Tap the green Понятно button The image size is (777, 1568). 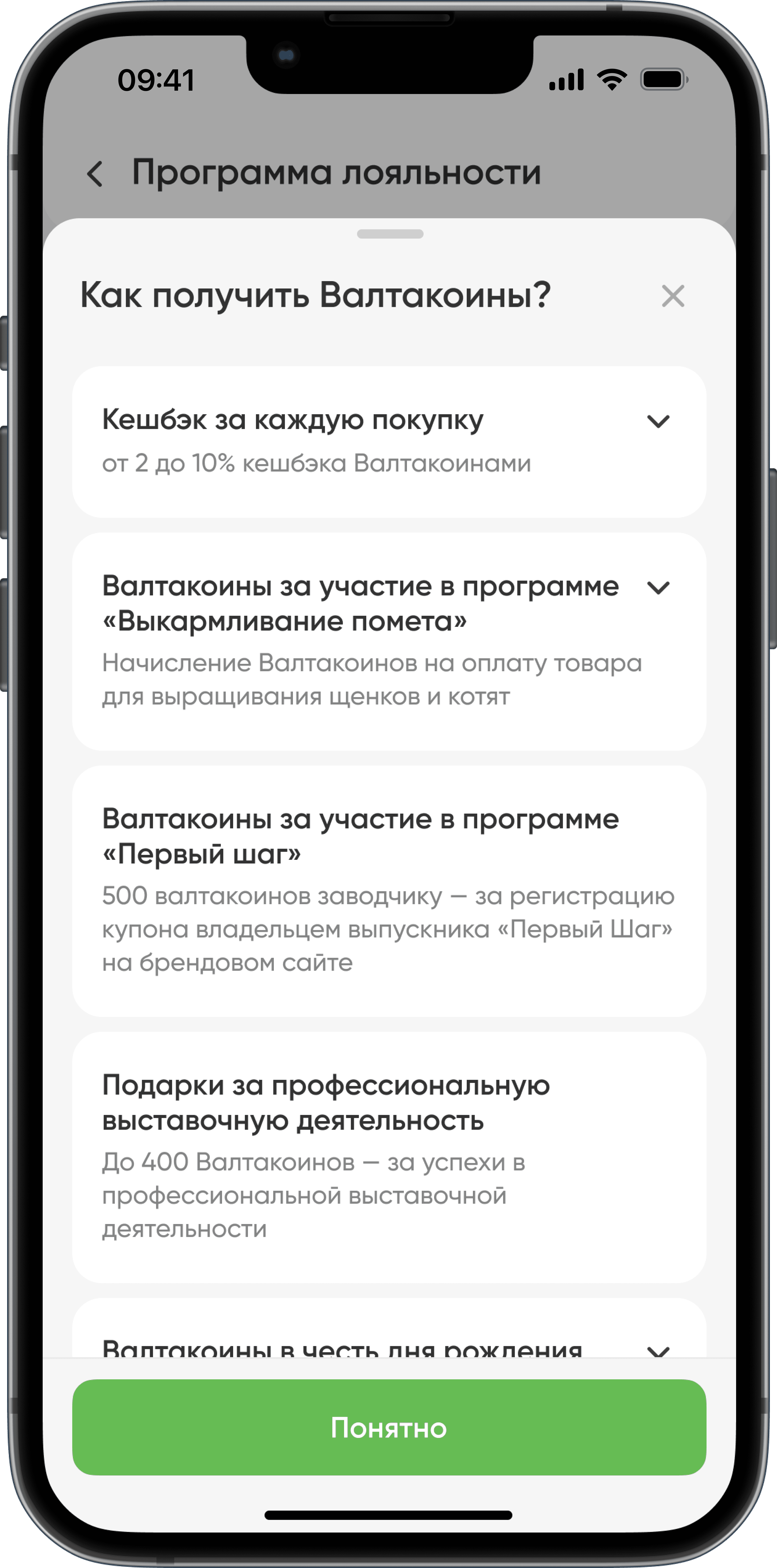coord(388,1427)
